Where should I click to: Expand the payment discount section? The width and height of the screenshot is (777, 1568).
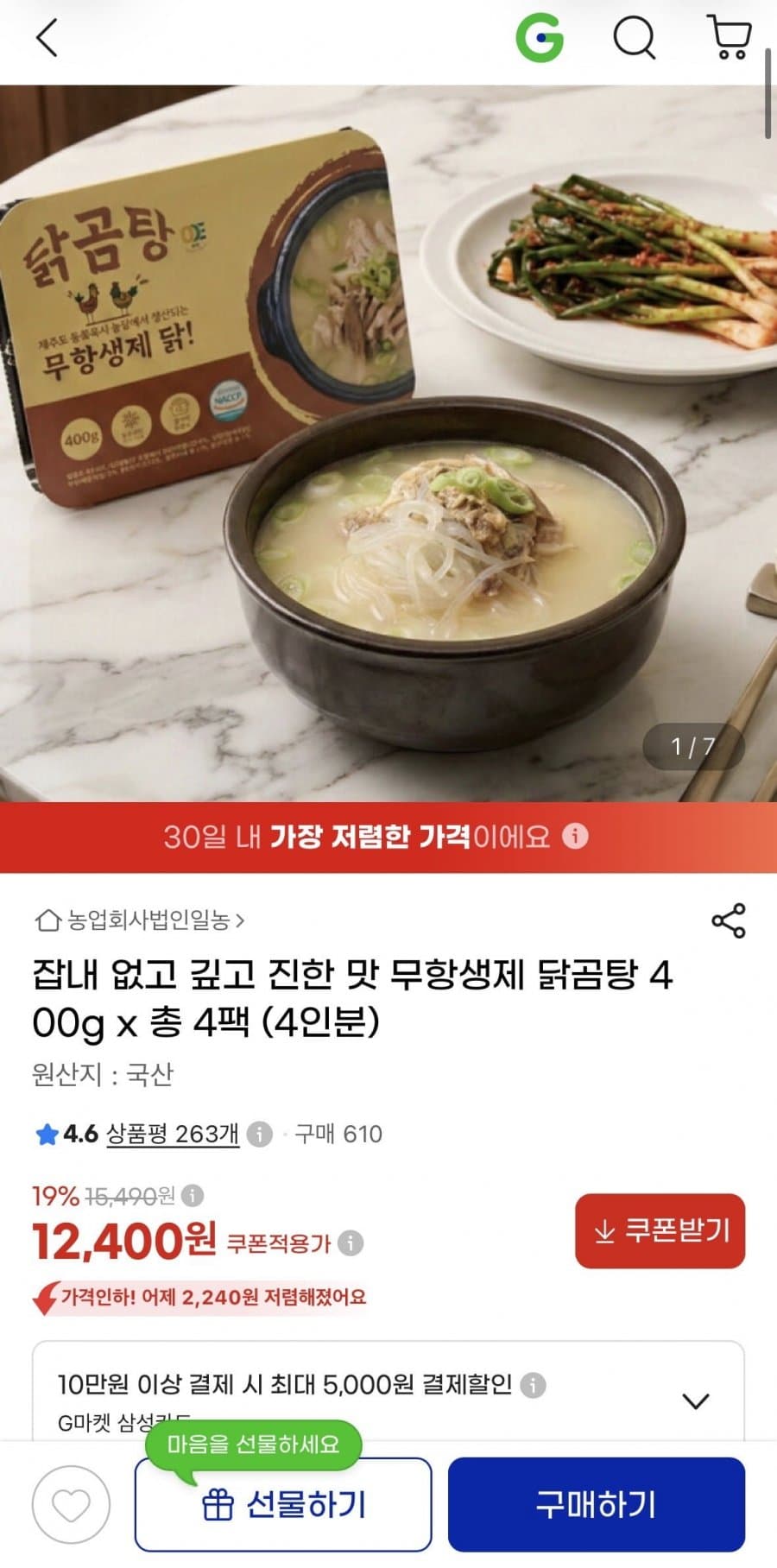pos(696,1400)
